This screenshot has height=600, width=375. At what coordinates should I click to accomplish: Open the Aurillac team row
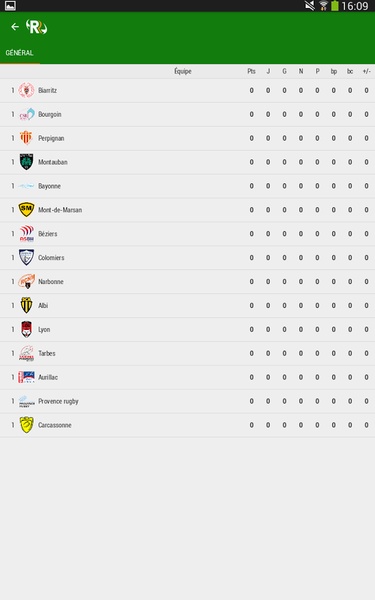click(x=188, y=378)
